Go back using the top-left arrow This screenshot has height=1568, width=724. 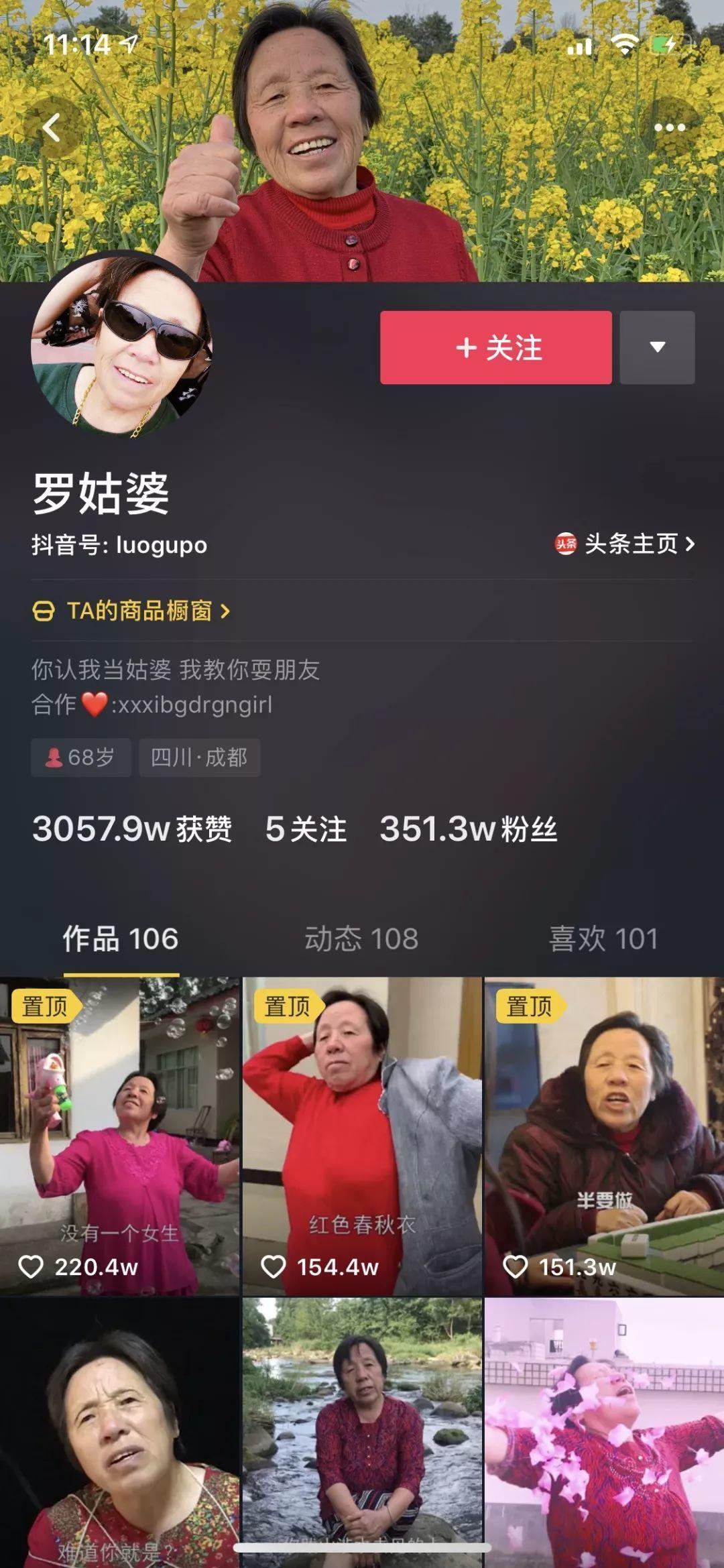pyautogui.click(x=52, y=127)
